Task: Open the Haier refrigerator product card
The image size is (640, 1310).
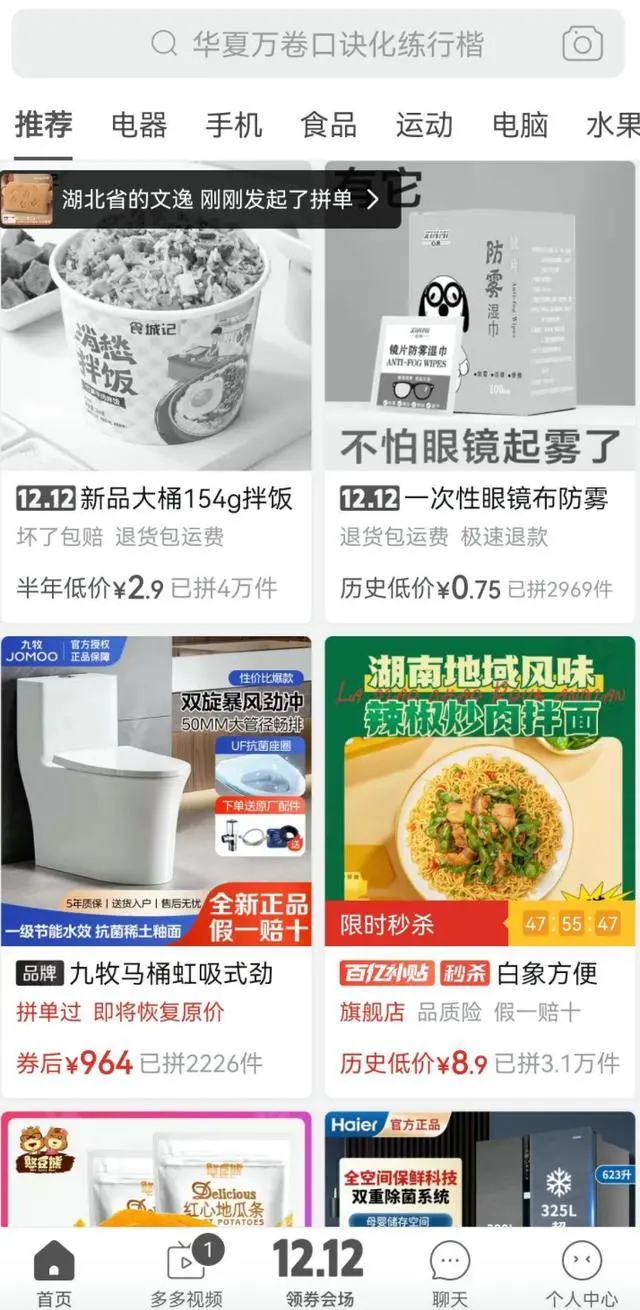Action: coord(480,1170)
